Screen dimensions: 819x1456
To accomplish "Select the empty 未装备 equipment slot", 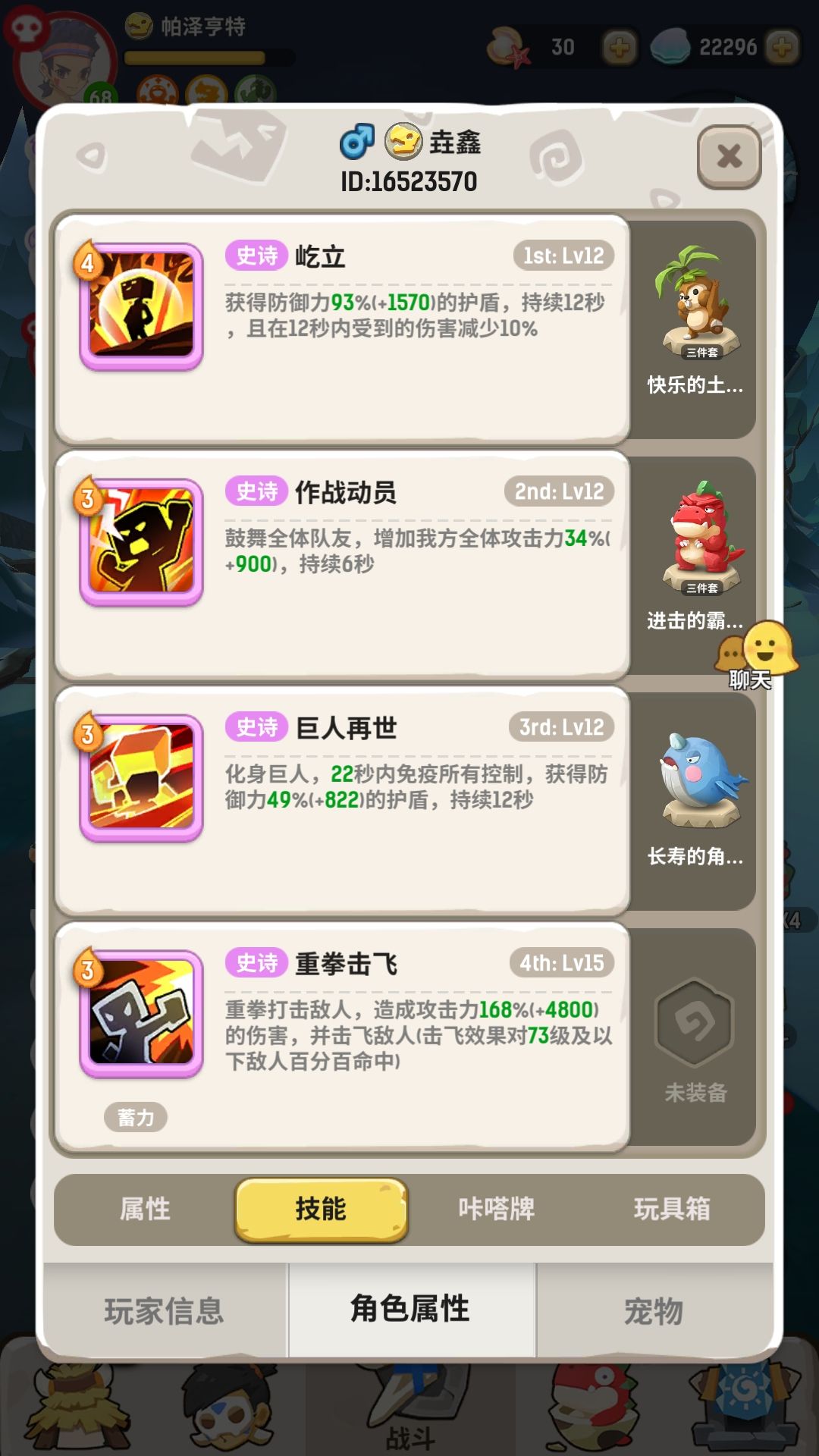I will pos(694,1020).
